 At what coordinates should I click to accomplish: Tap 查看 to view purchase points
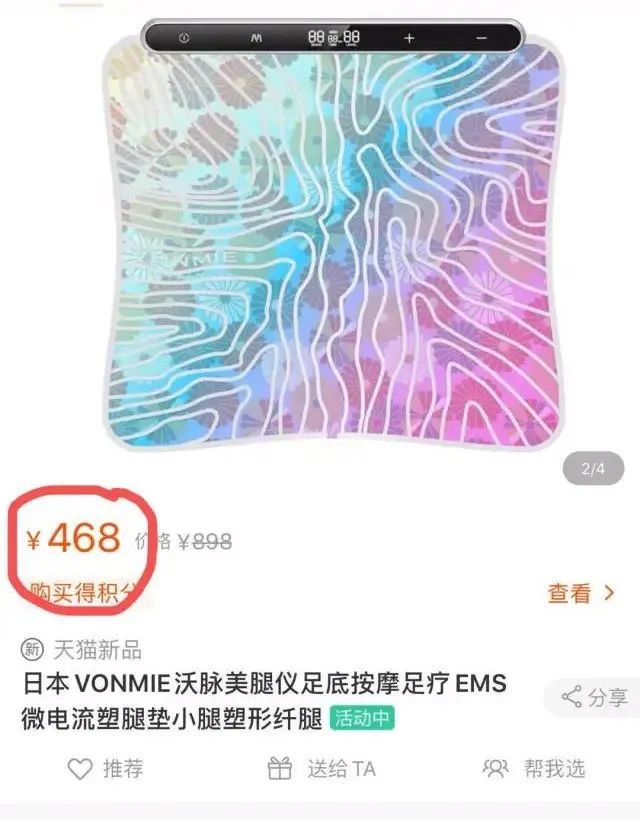(580, 593)
